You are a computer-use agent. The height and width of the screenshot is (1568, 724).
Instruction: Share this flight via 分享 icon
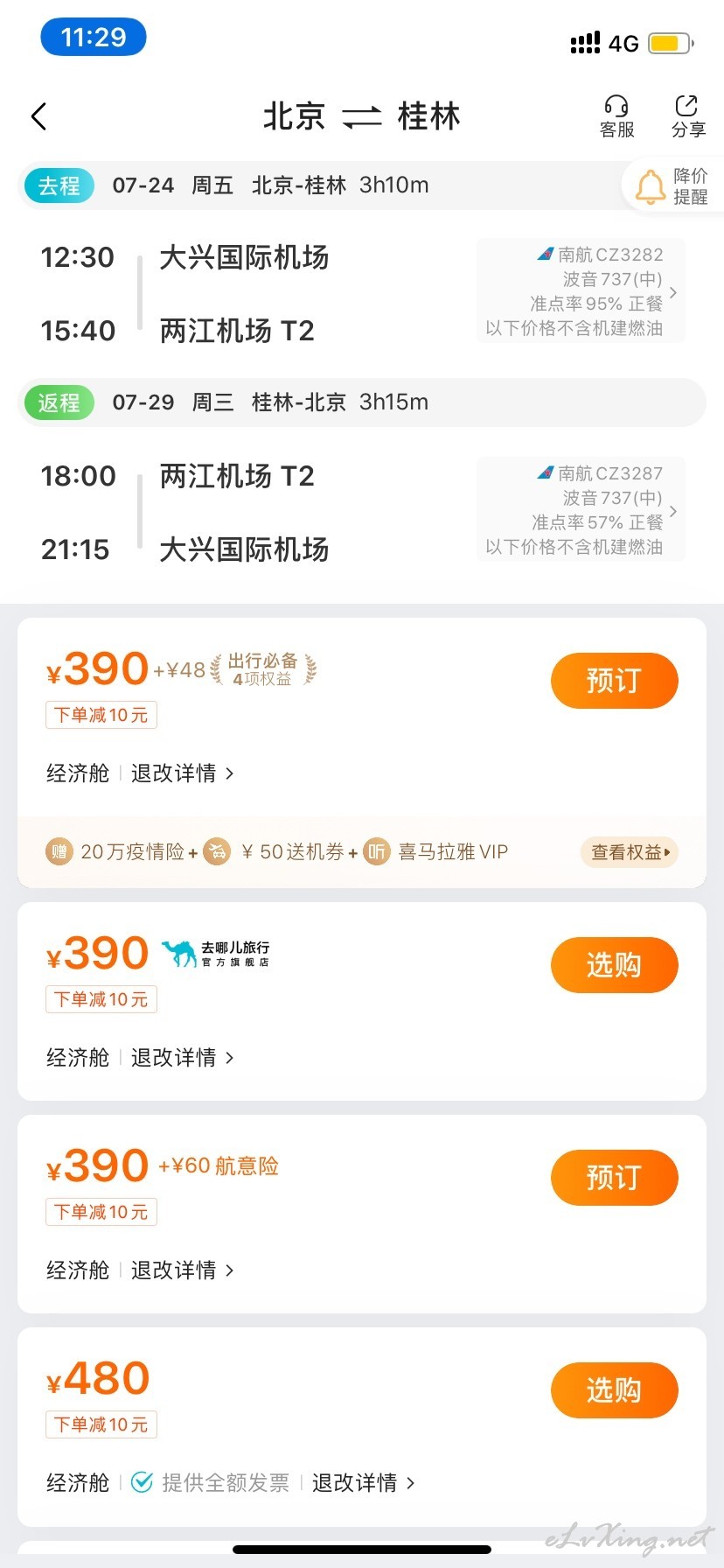(688, 116)
